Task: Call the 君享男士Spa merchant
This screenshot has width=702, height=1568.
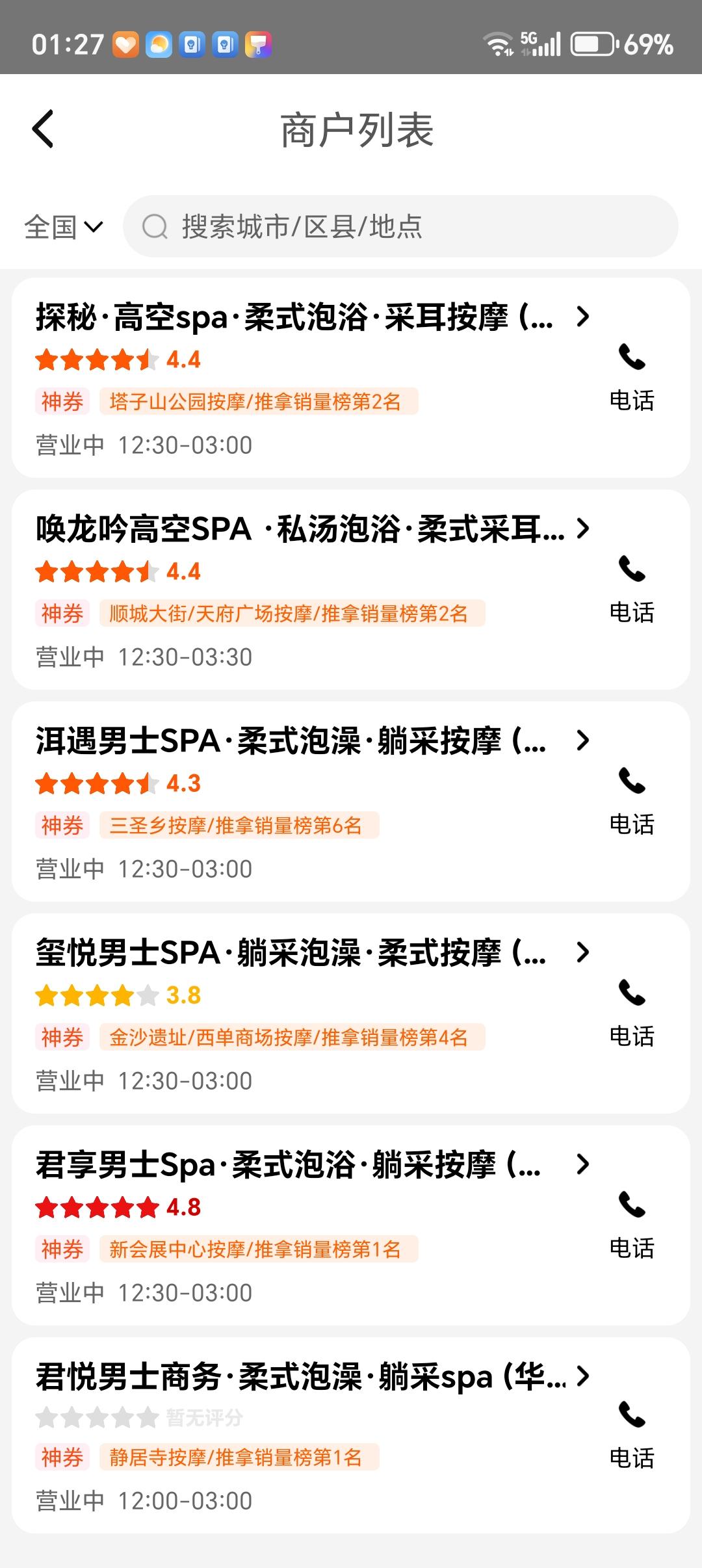Action: point(631,1225)
